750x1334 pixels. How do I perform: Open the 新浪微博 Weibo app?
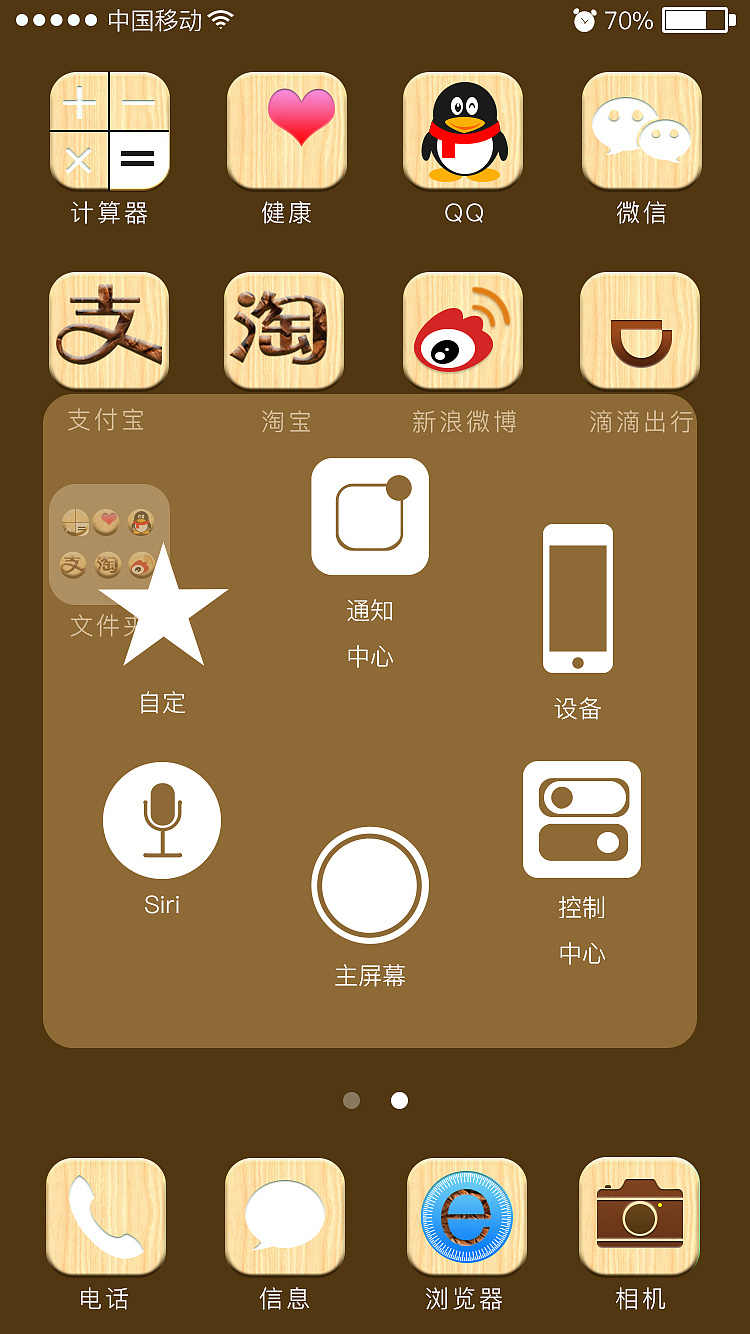pos(463,330)
